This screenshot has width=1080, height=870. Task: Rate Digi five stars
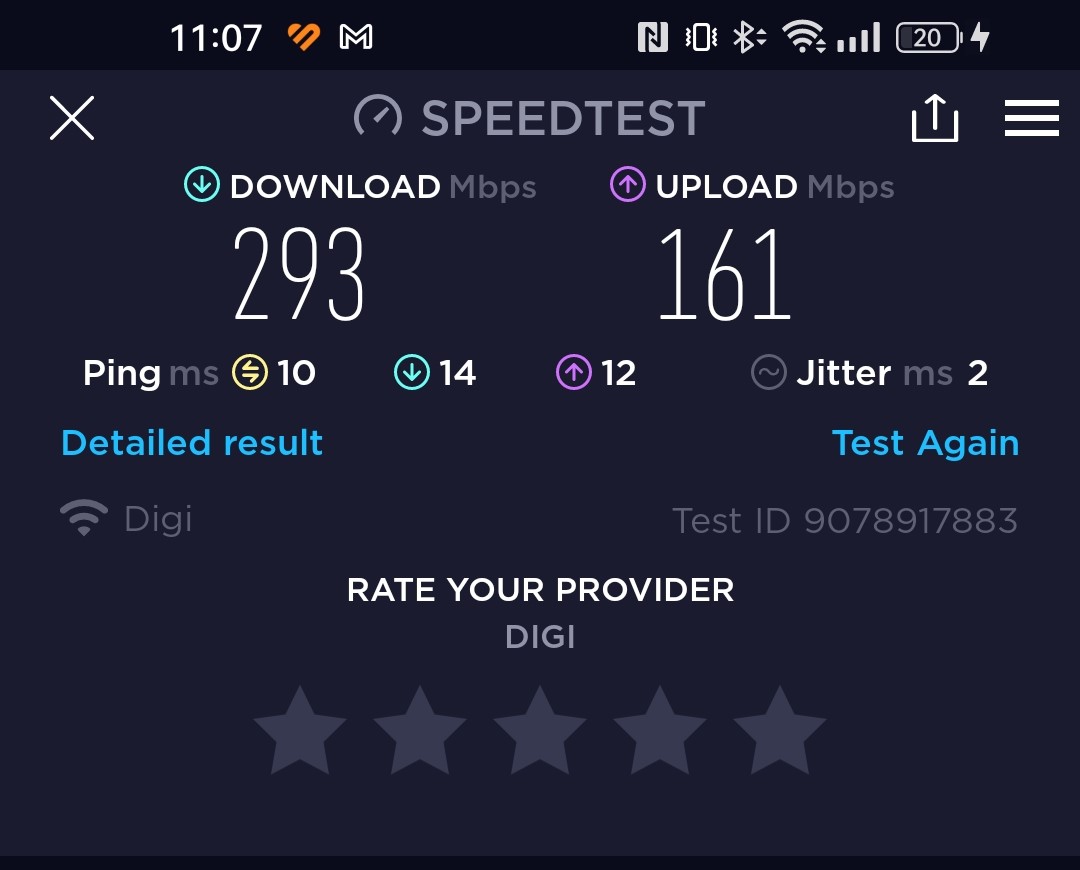tap(780, 731)
